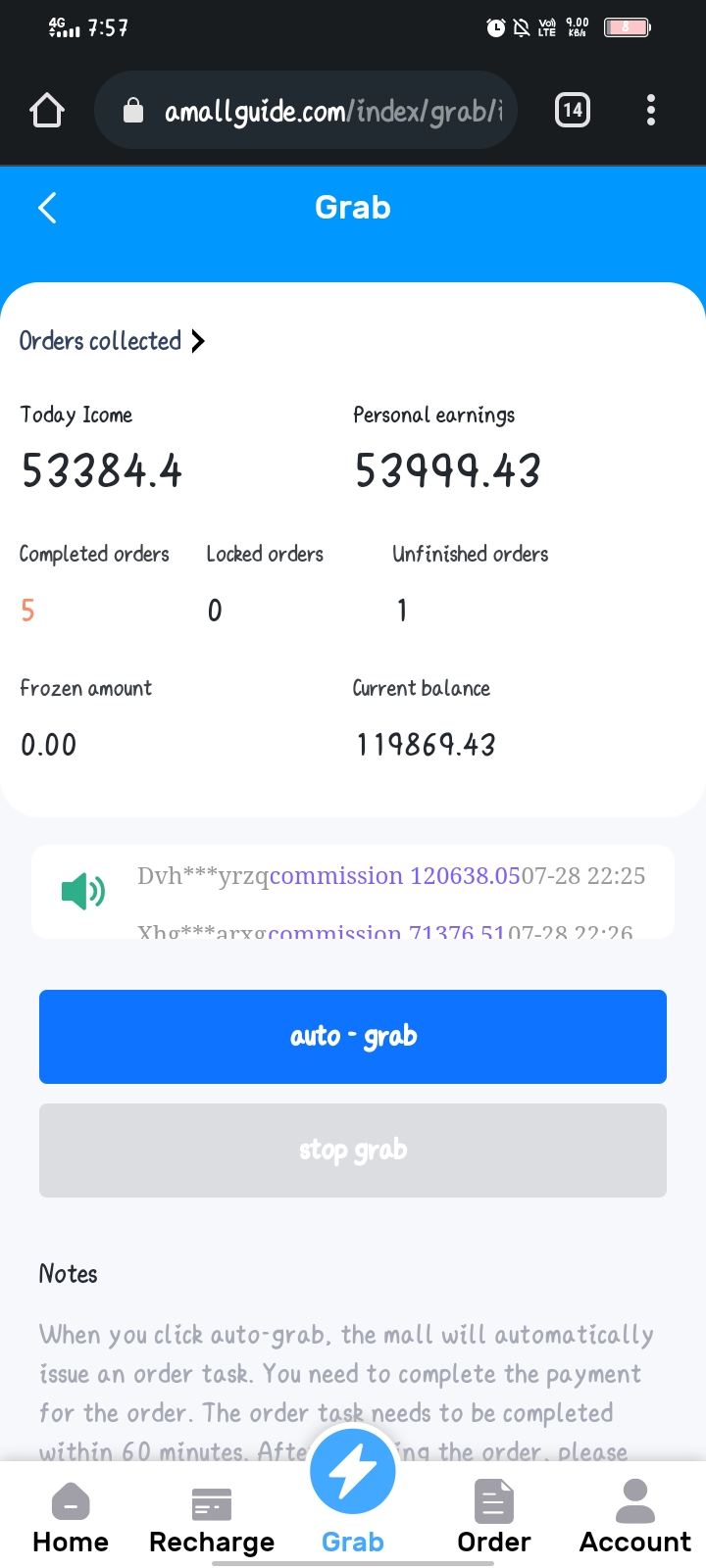The height and width of the screenshot is (1568, 706).
Task: Open the Account tab
Action: (x=635, y=1519)
